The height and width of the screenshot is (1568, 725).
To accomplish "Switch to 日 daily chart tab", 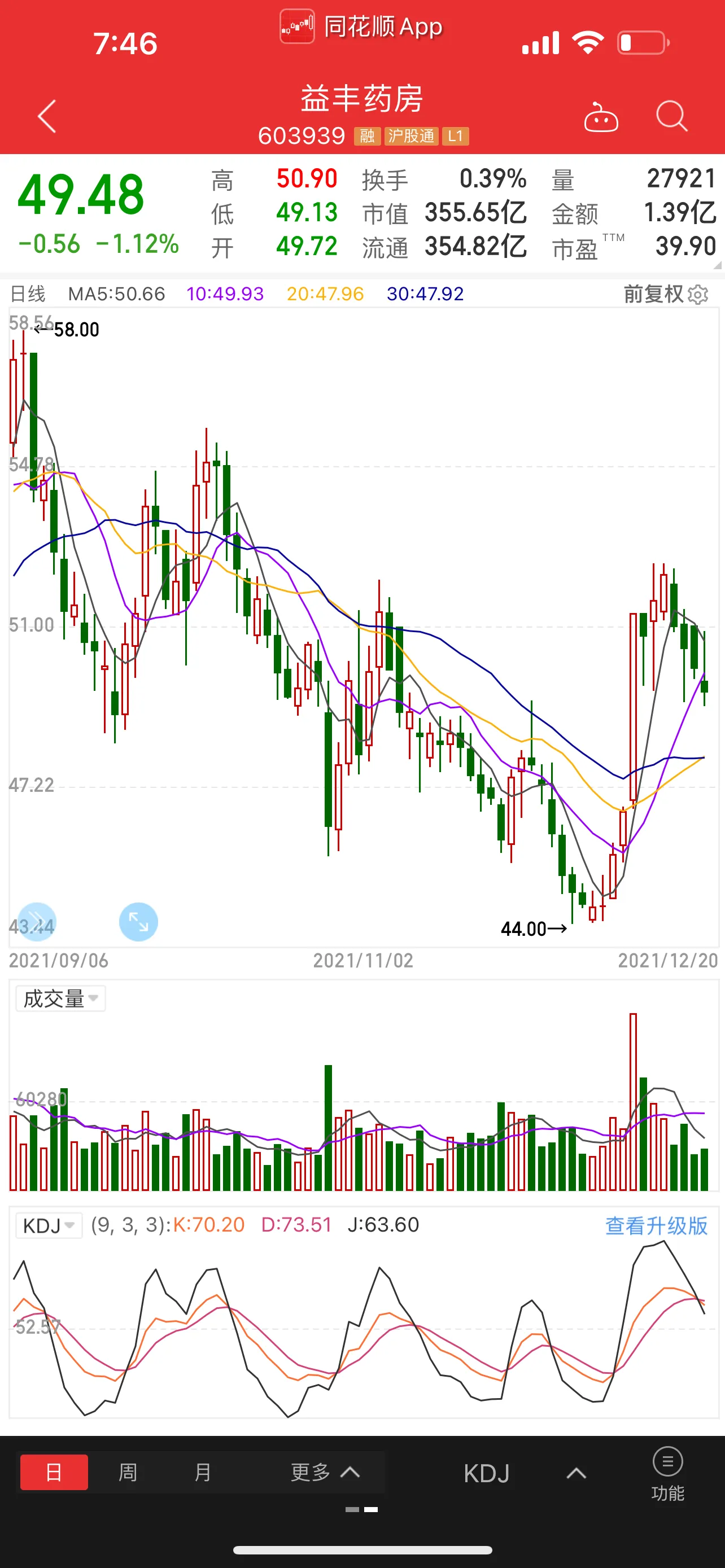I will click(54, 1473).
